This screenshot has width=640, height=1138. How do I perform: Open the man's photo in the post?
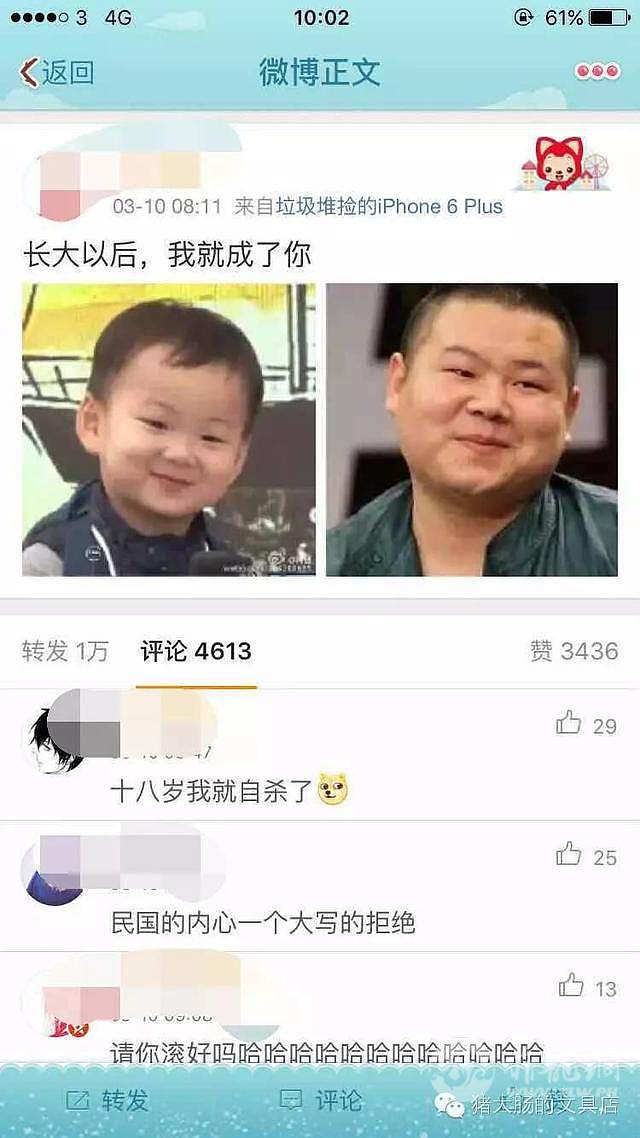coord(471,429)
